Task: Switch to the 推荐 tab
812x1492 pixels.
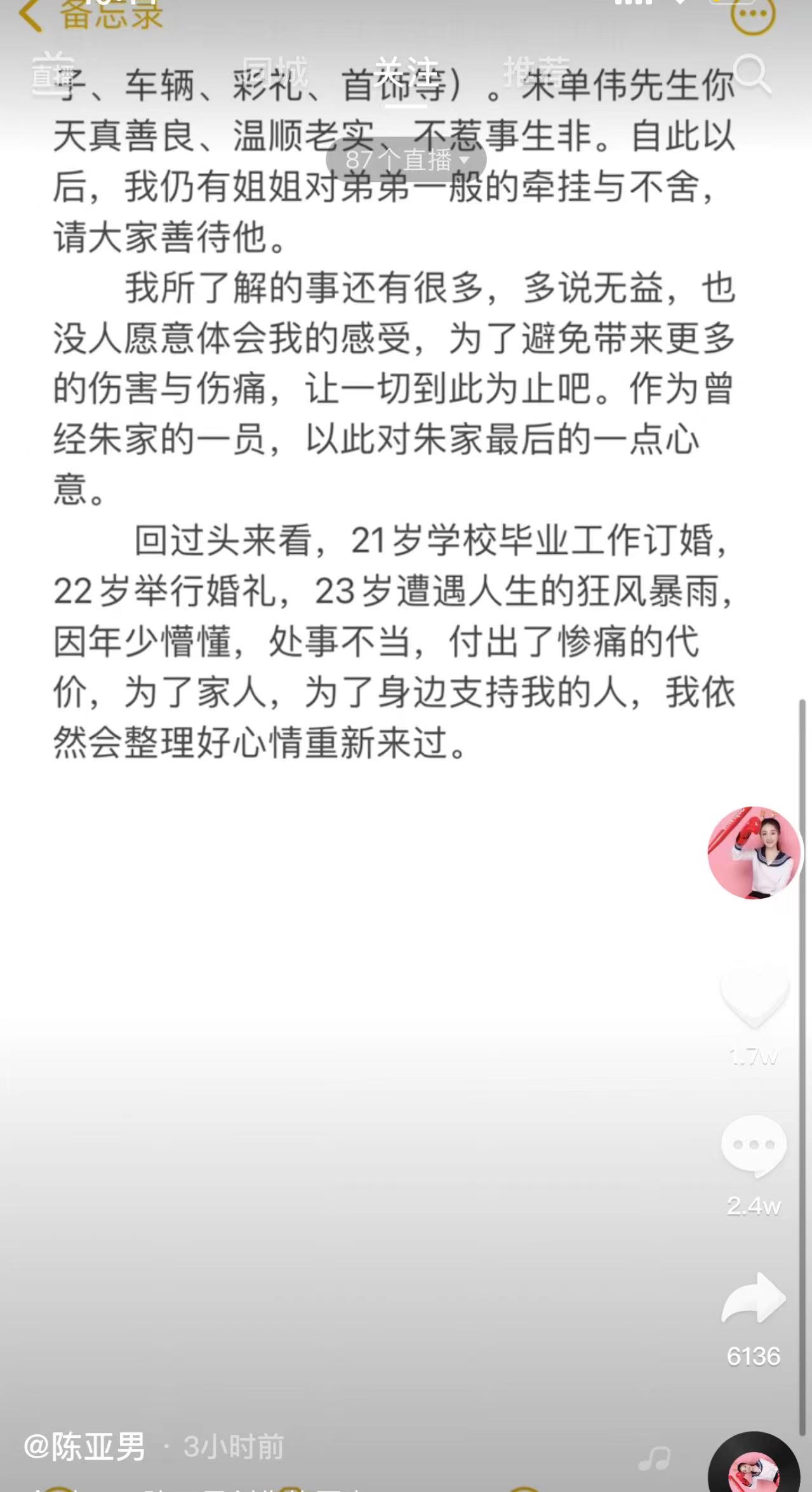Action: pos(536,72)
